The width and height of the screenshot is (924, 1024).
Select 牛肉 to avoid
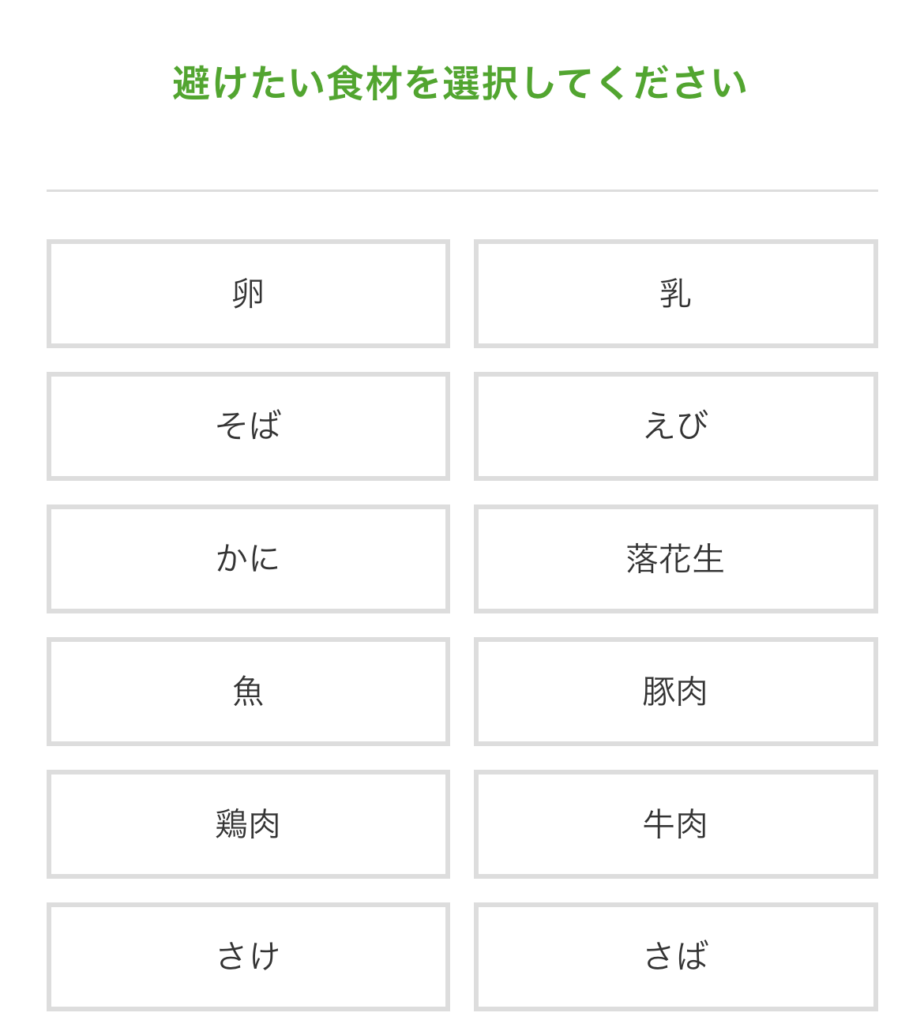click(675, 824)
